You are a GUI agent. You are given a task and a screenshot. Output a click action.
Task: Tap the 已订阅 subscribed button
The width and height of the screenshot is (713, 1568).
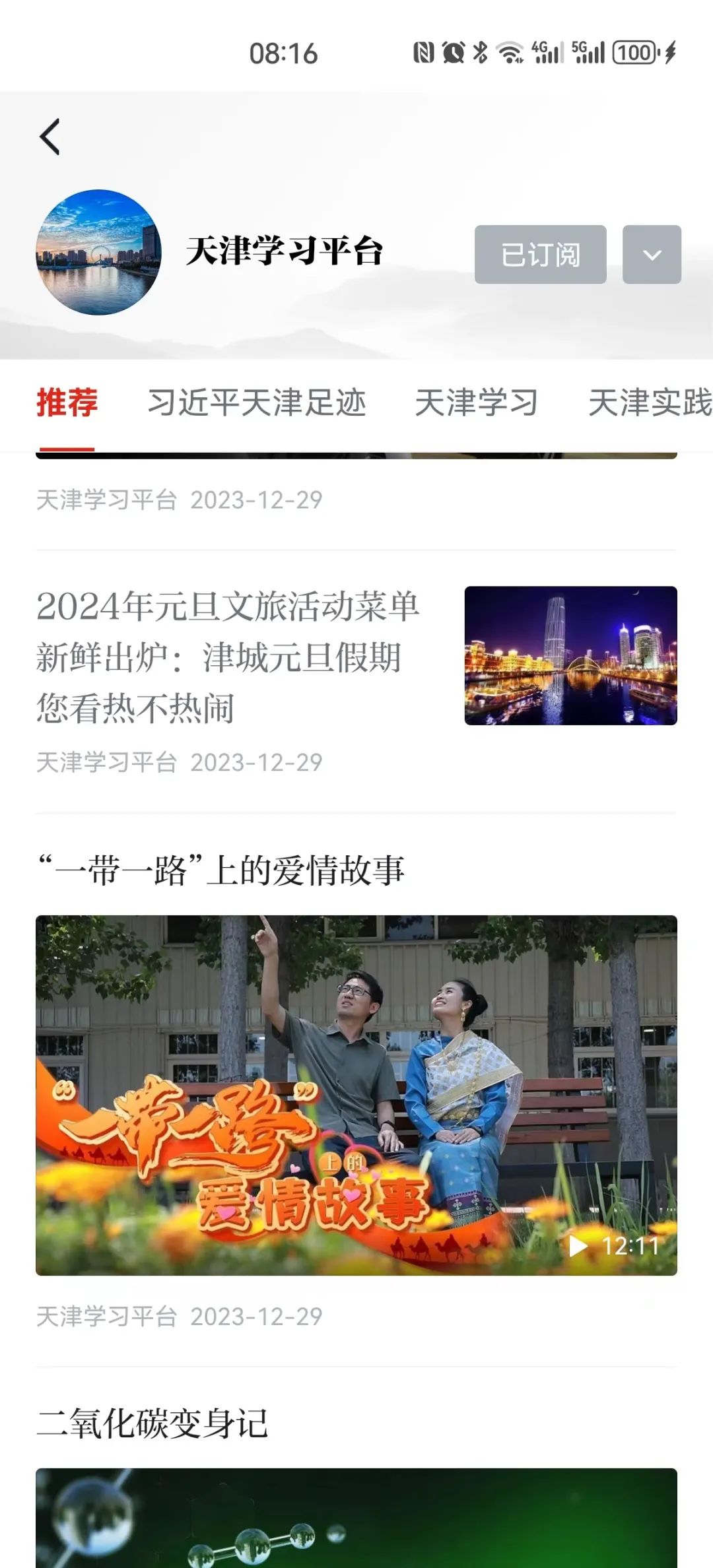(x=540, y=255)
